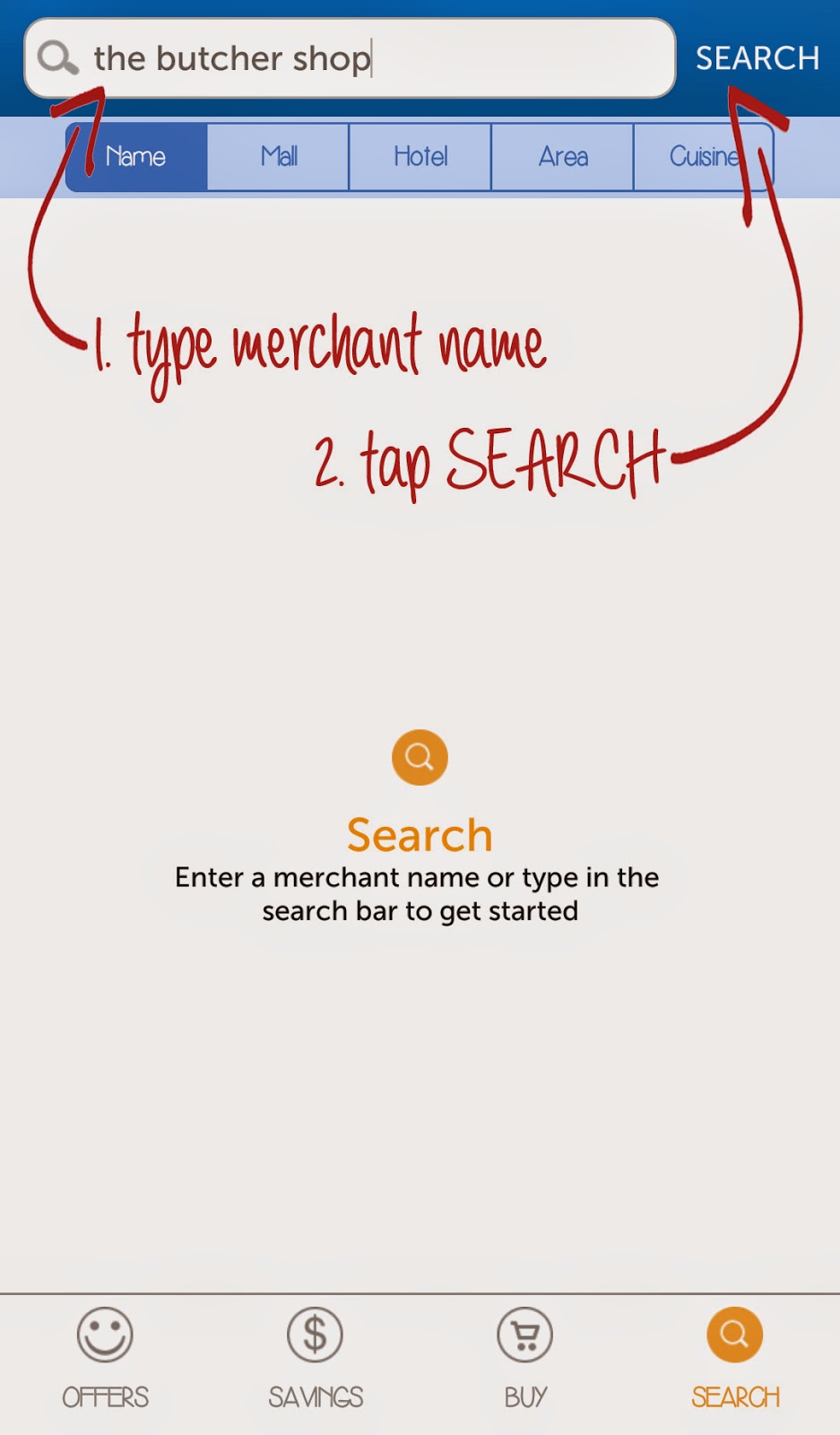Choose the Area filter tab

click(x=563, y=157)
